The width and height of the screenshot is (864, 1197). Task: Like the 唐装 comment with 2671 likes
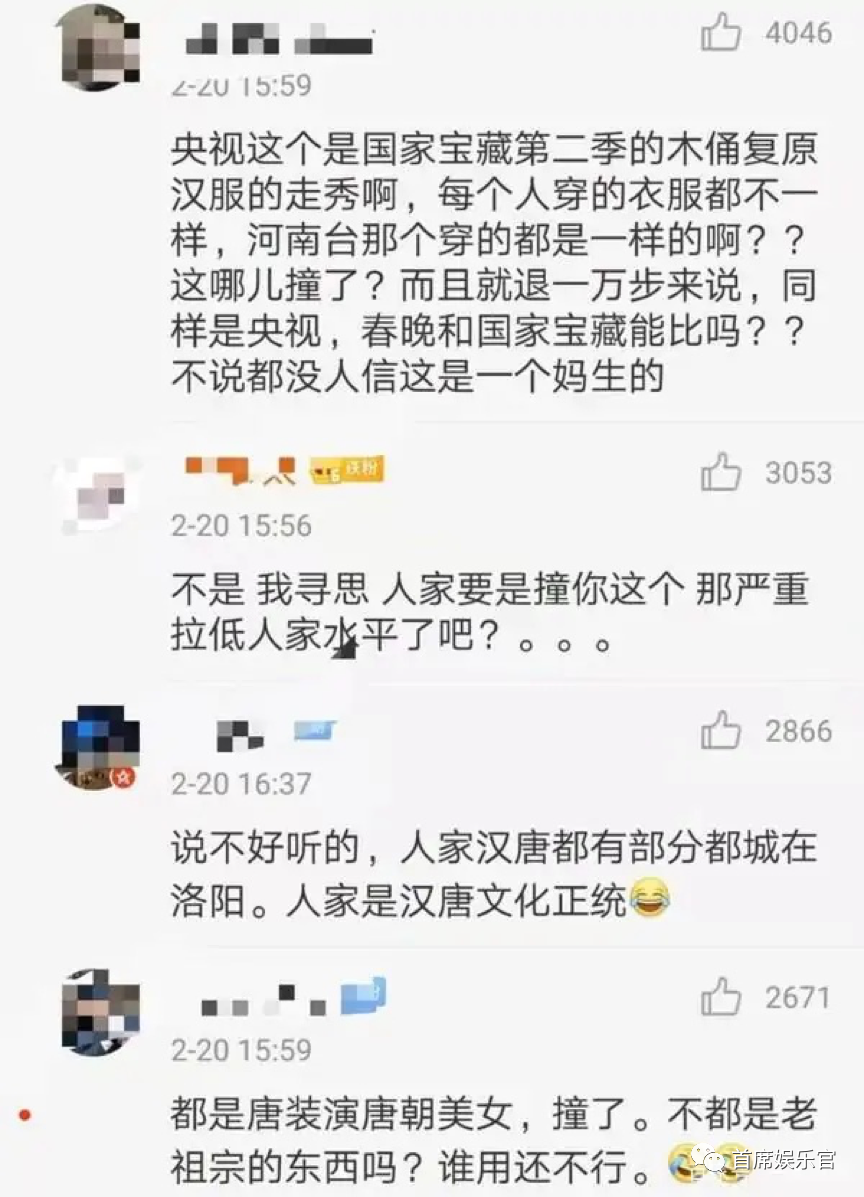pyautogui.click(x=720, y=997)
